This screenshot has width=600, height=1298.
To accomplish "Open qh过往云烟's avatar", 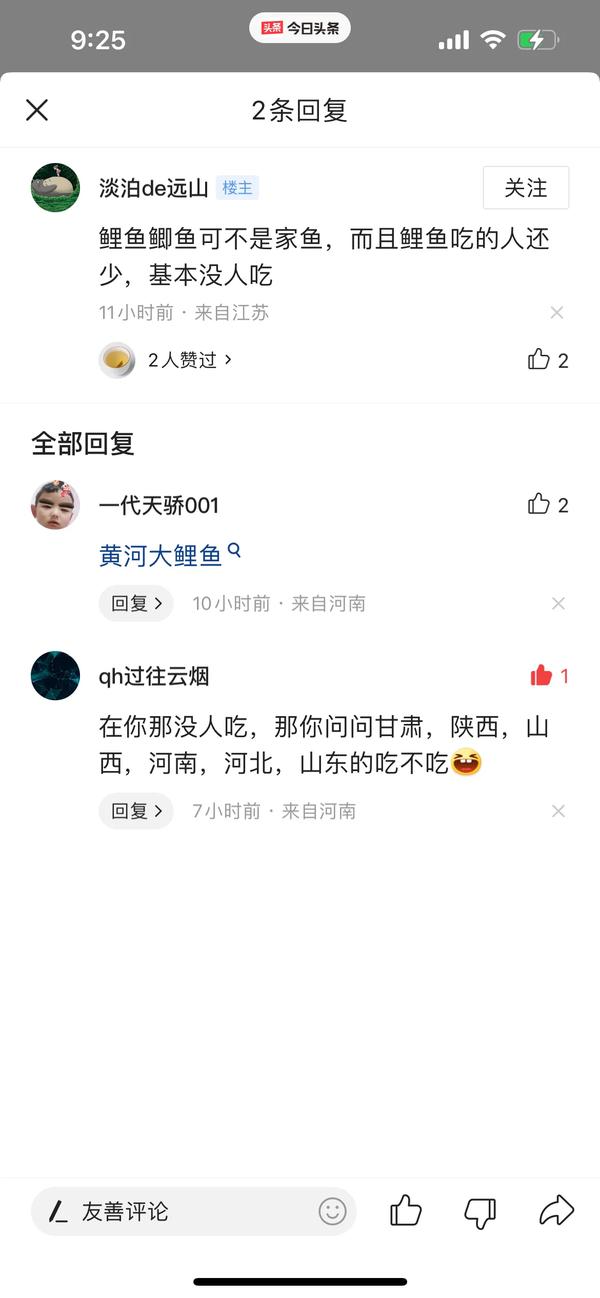I will pyautogui.click(x=55, y=676).
